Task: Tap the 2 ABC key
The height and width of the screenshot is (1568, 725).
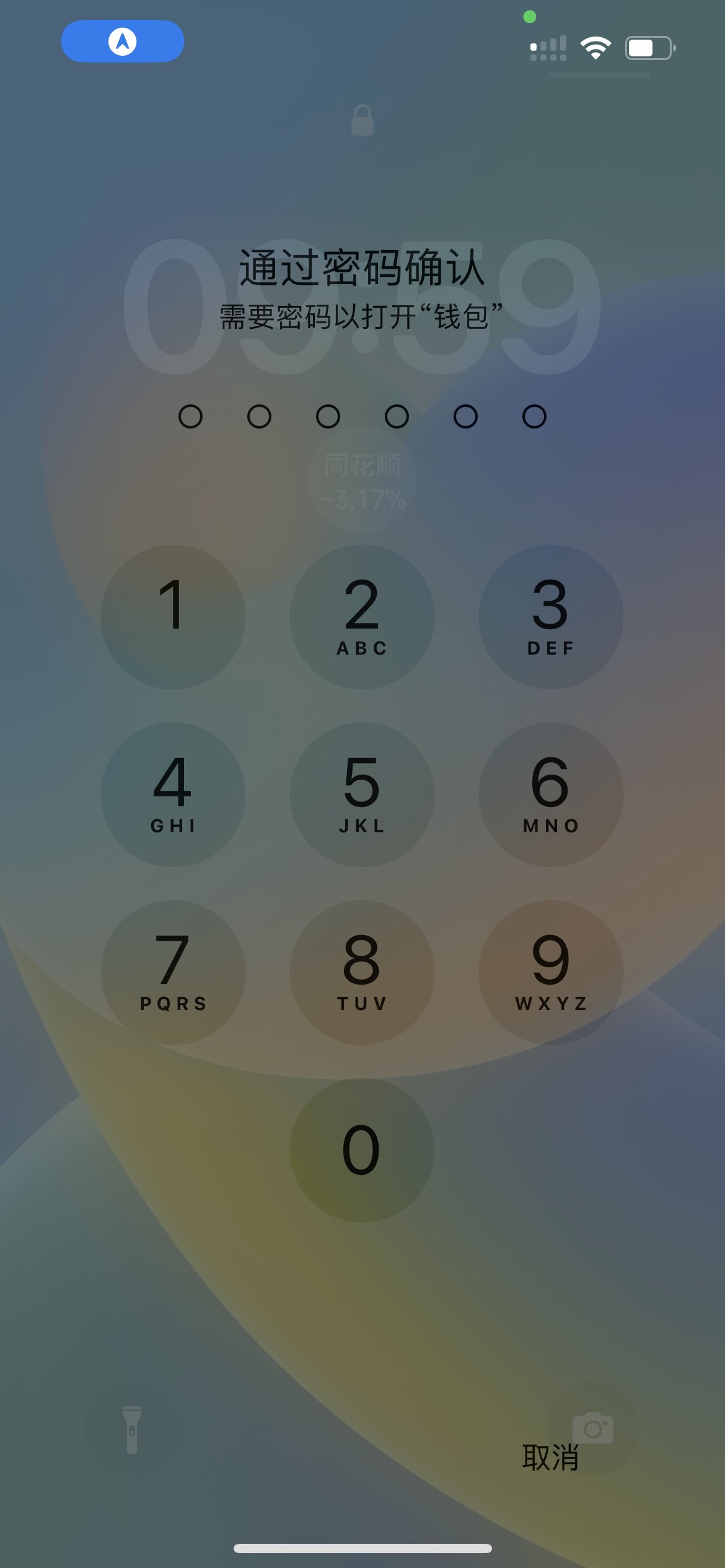Action: (362, 617)
